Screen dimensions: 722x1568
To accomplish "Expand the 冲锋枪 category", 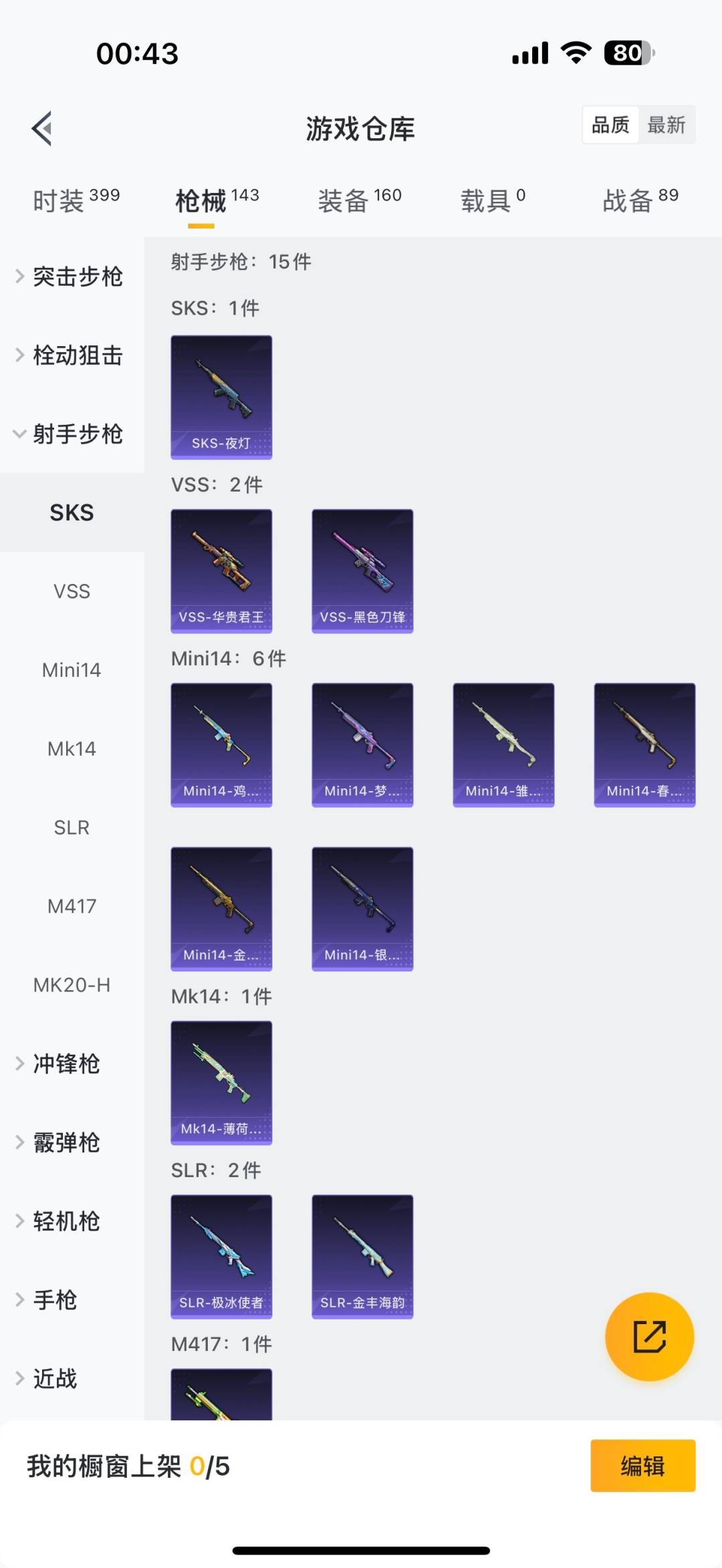I will click(x=67, y=1064).
